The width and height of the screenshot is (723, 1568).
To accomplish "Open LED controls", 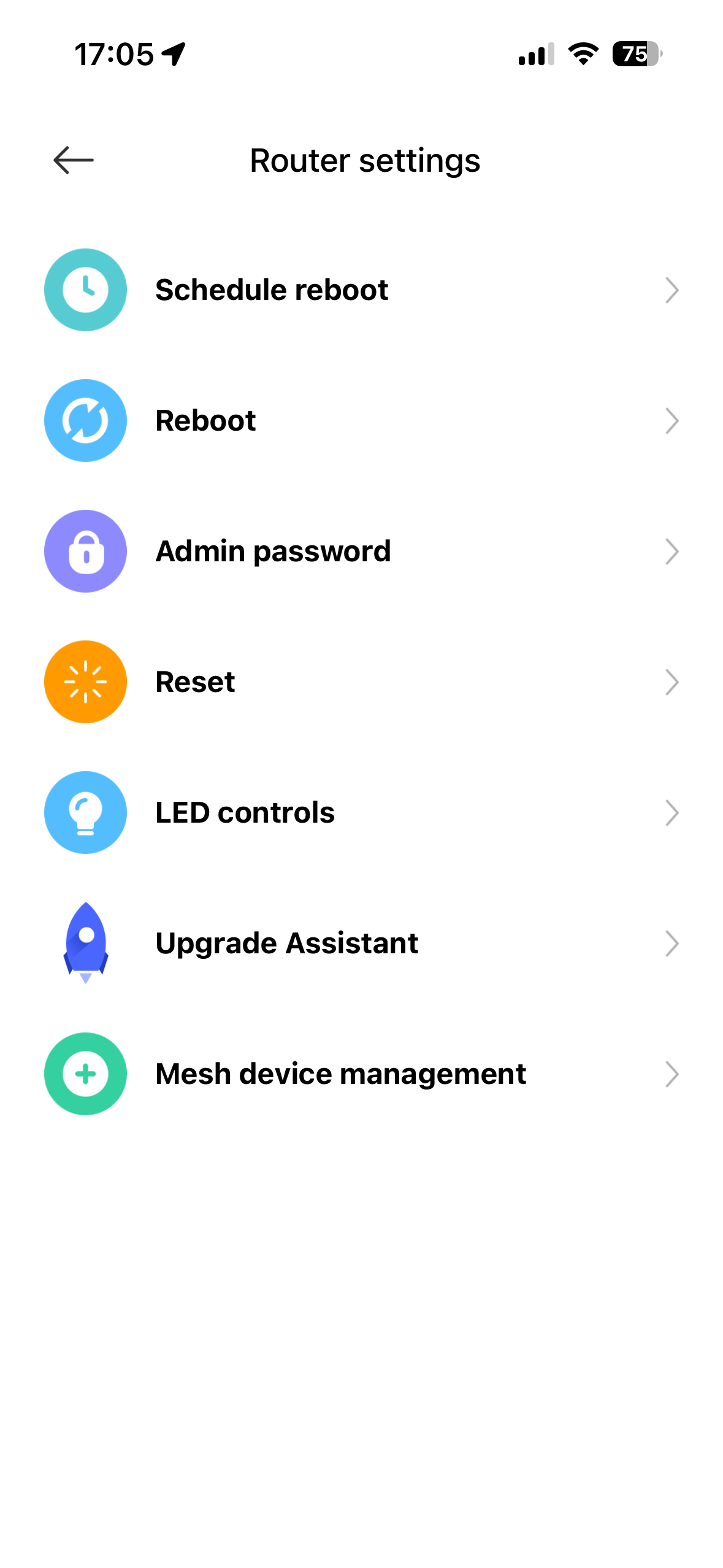I will click(362, 812).
